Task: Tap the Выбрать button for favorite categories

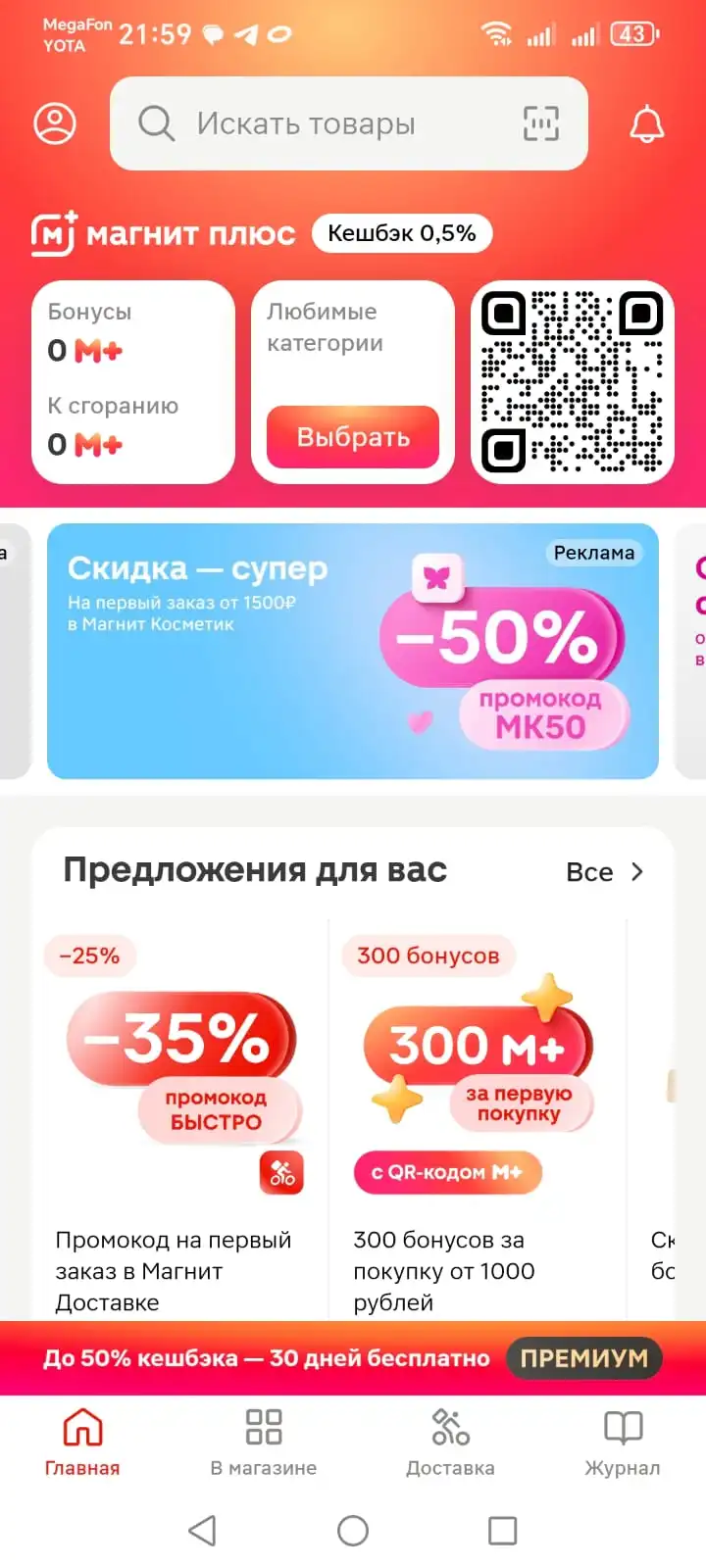Action: (x=353, y=437)
